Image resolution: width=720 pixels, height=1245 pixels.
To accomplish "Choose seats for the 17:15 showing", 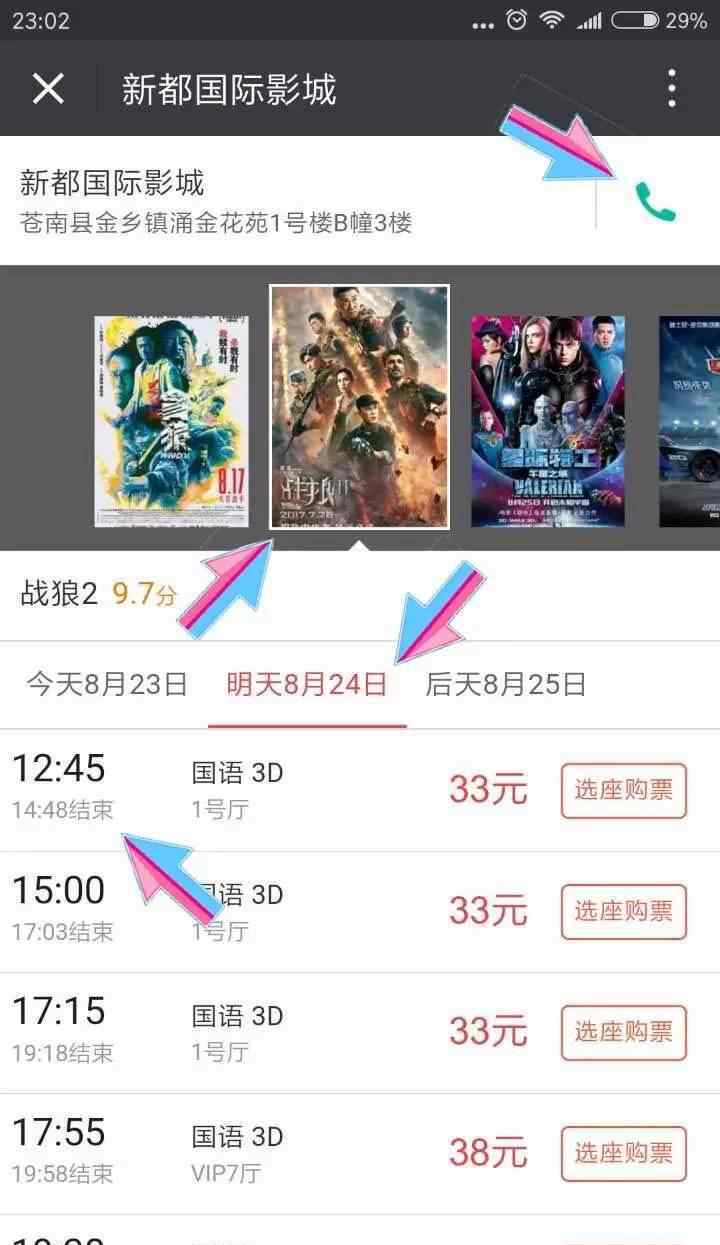I will (624, 1032).
